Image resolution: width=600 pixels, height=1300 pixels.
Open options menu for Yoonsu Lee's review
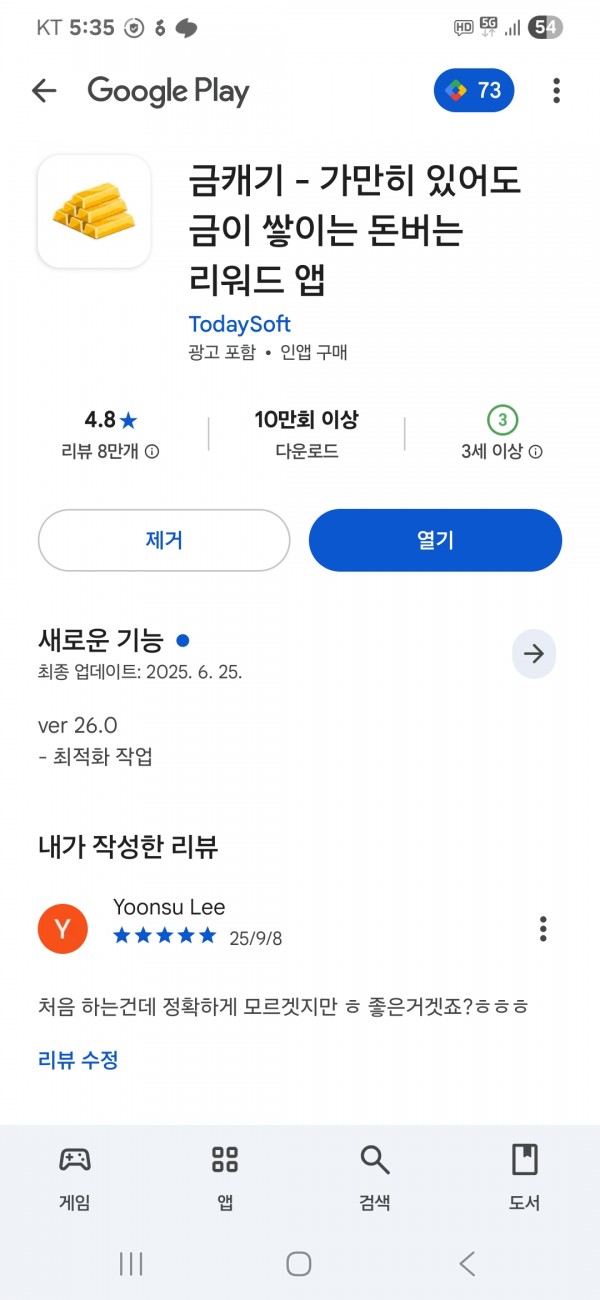[x=543, y=928]
